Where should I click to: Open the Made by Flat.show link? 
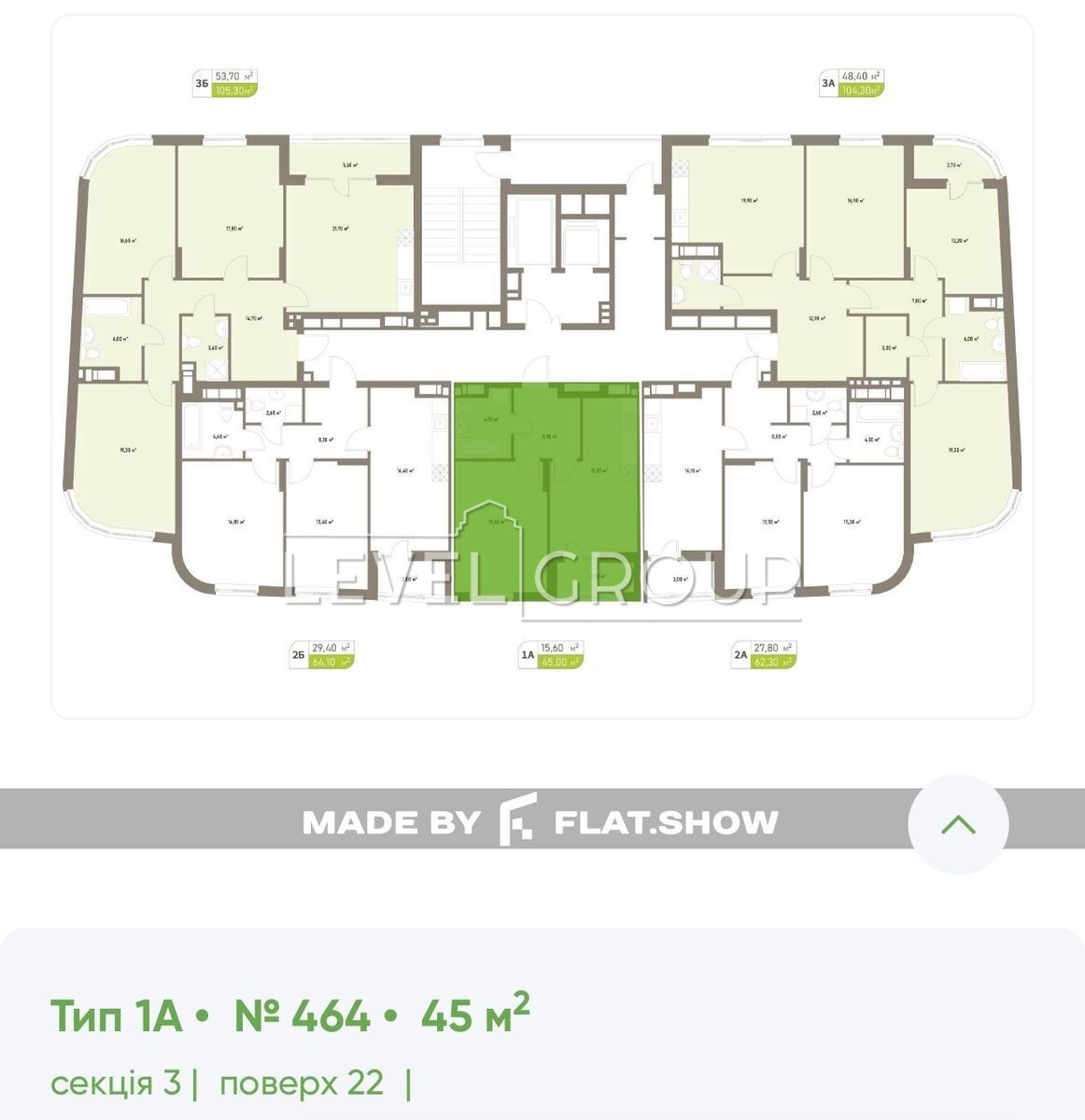[540, 820]
